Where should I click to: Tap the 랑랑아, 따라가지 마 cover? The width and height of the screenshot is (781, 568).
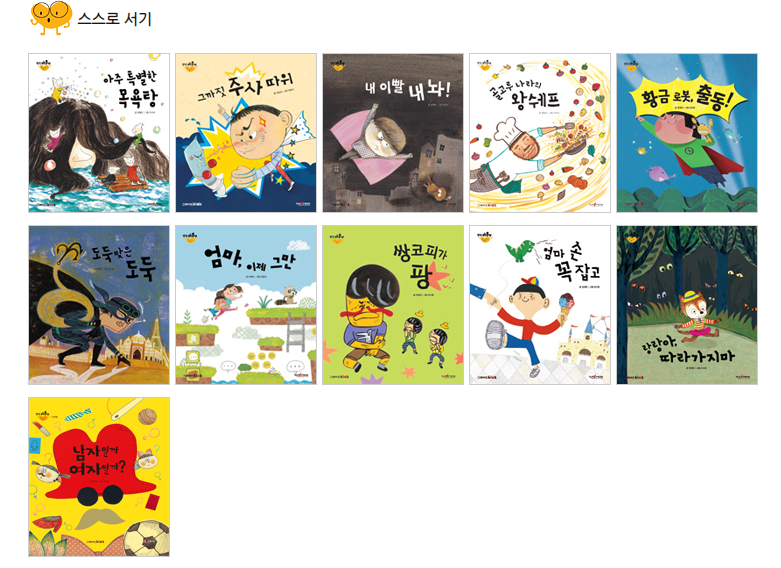(x=687, y=305)
